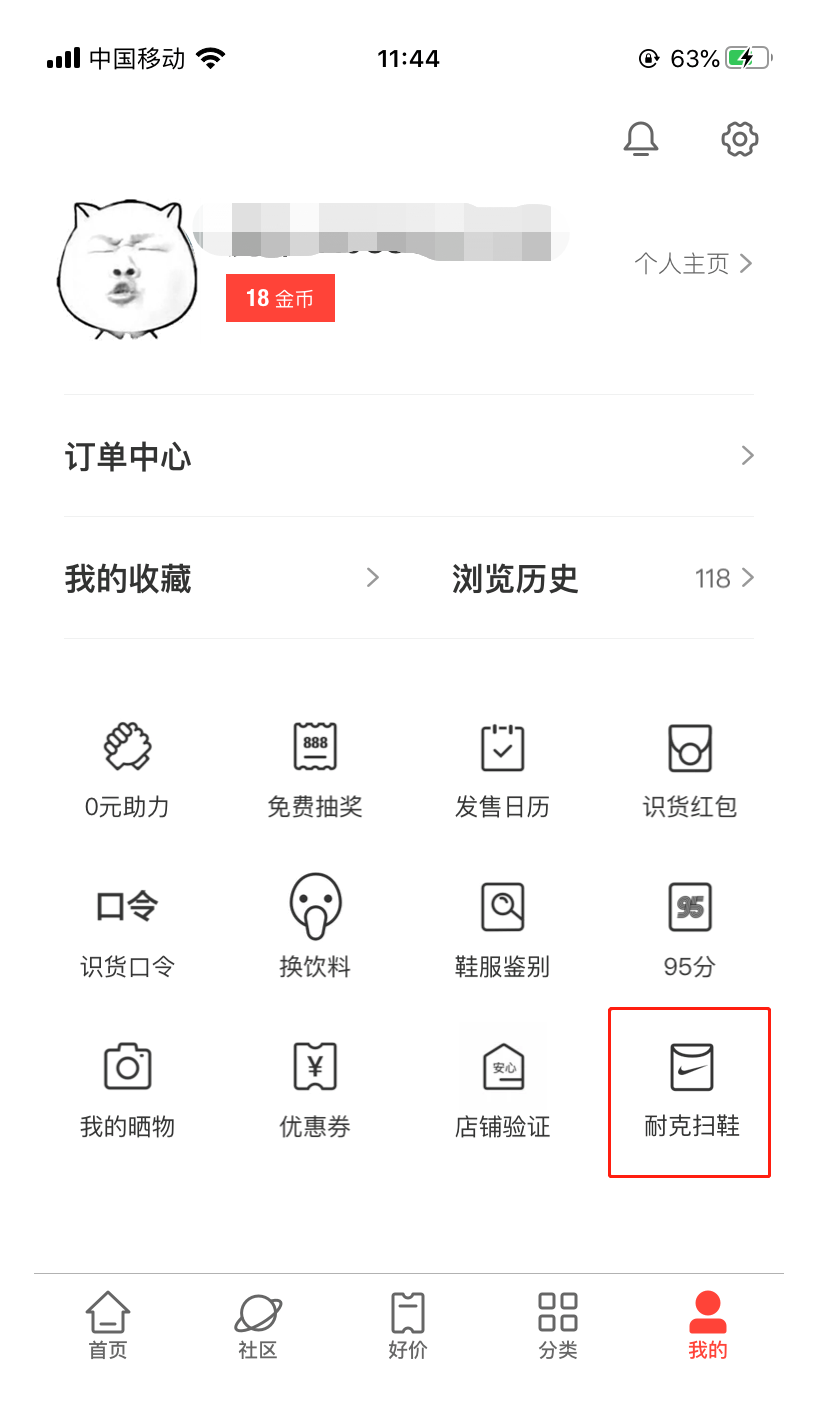Open 订单中心 order center

tap(408, 457)
